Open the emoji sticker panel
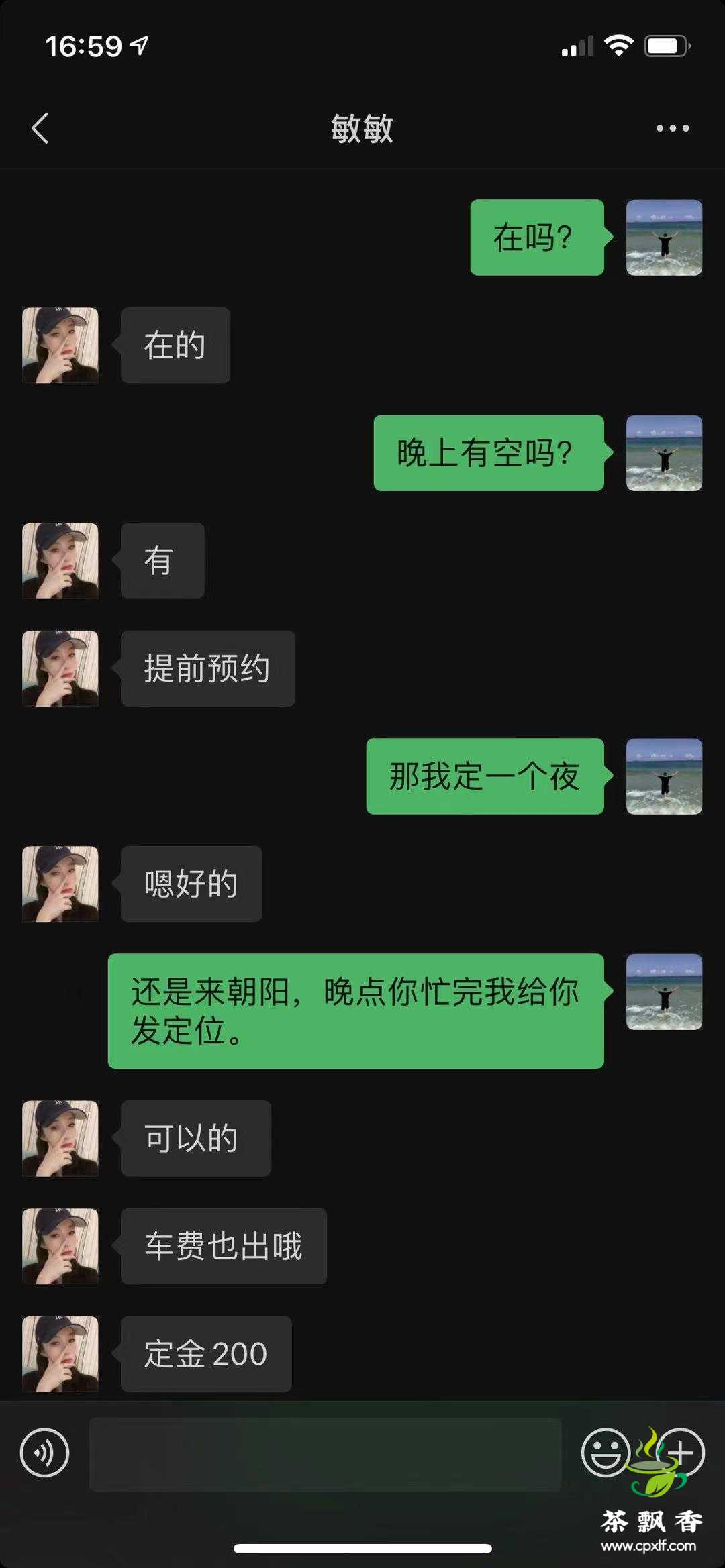The width and height of the screenshot is (725, 1568). point(604,1453)
